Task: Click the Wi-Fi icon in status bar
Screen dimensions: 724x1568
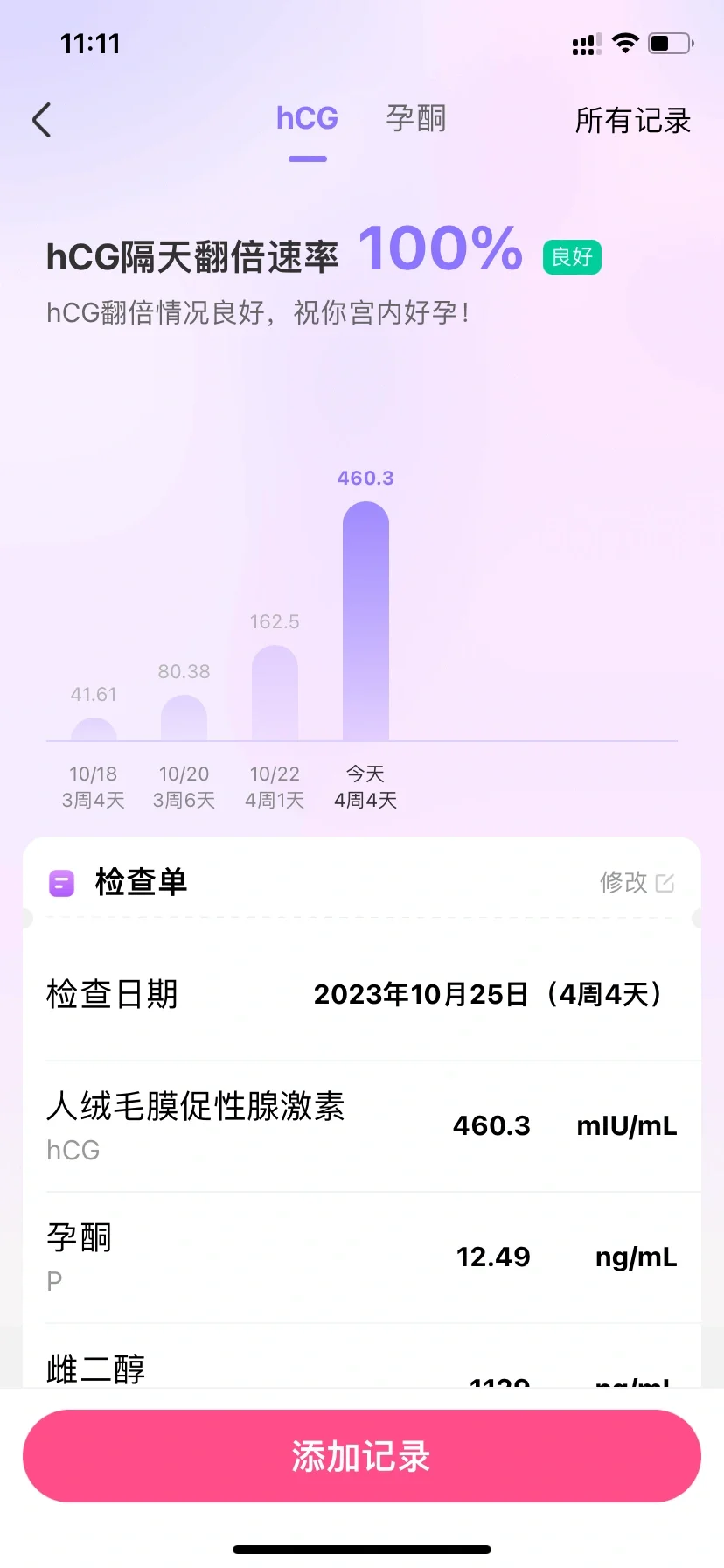Action: coord(624,43)
